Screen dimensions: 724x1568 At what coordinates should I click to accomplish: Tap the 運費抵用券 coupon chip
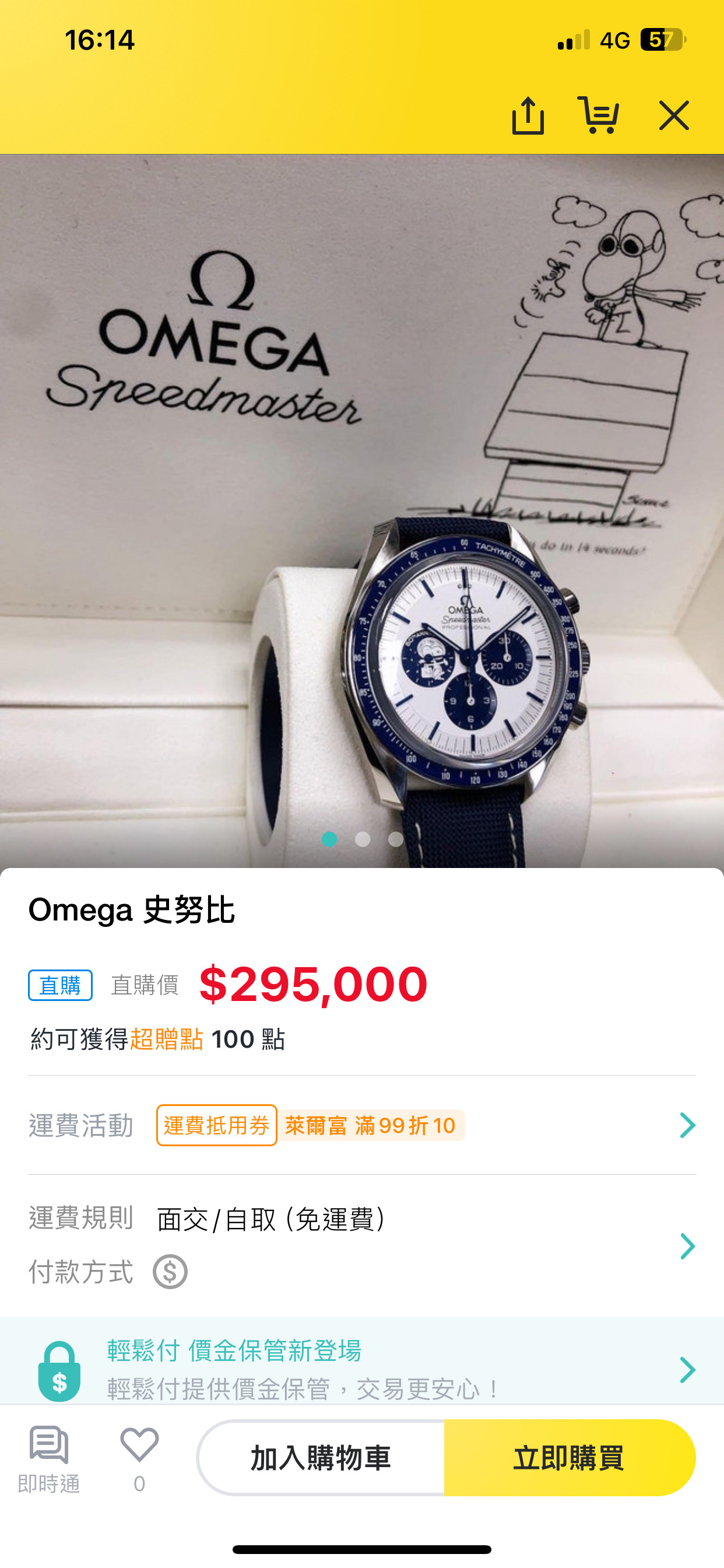pyautogui.click(x=216, y=1125)
